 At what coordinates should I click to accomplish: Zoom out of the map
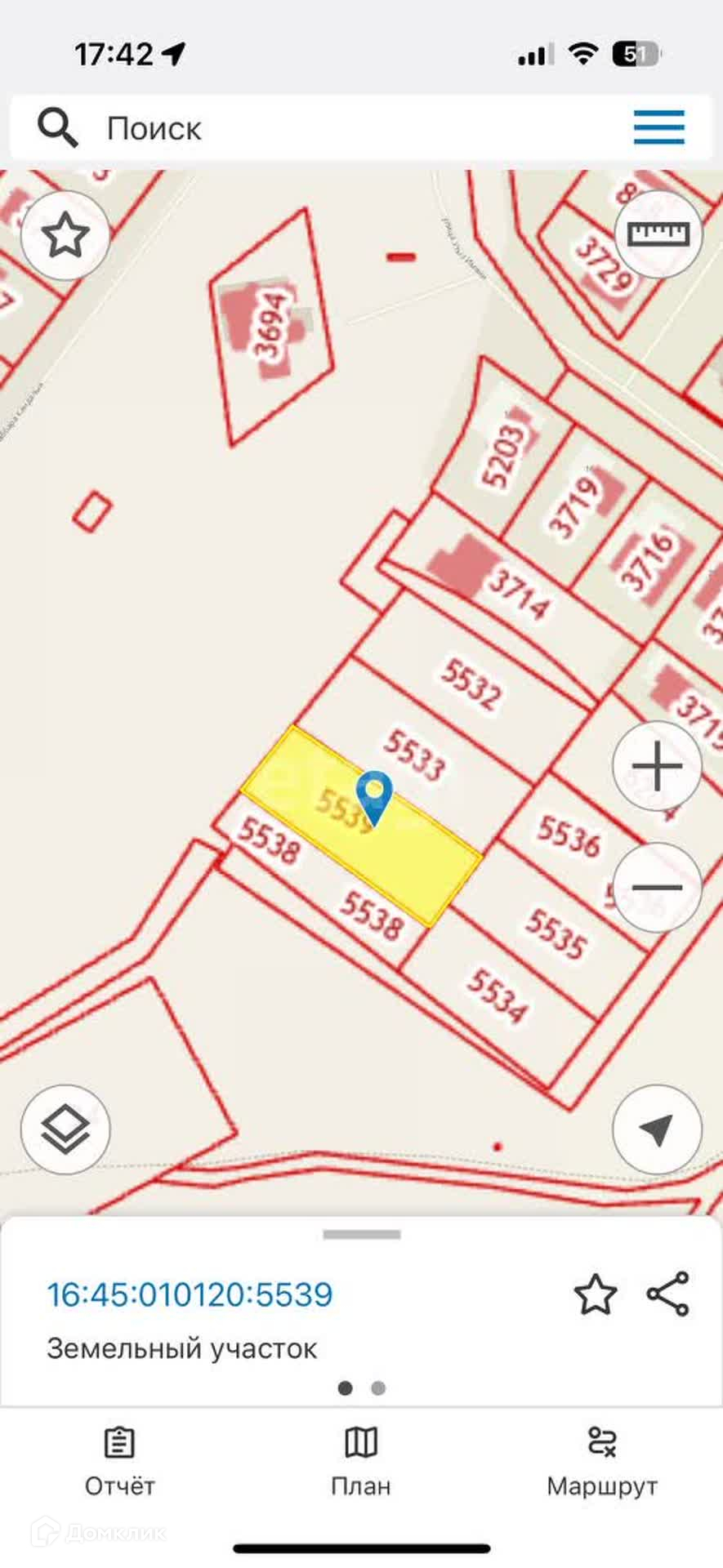(658, 887)
